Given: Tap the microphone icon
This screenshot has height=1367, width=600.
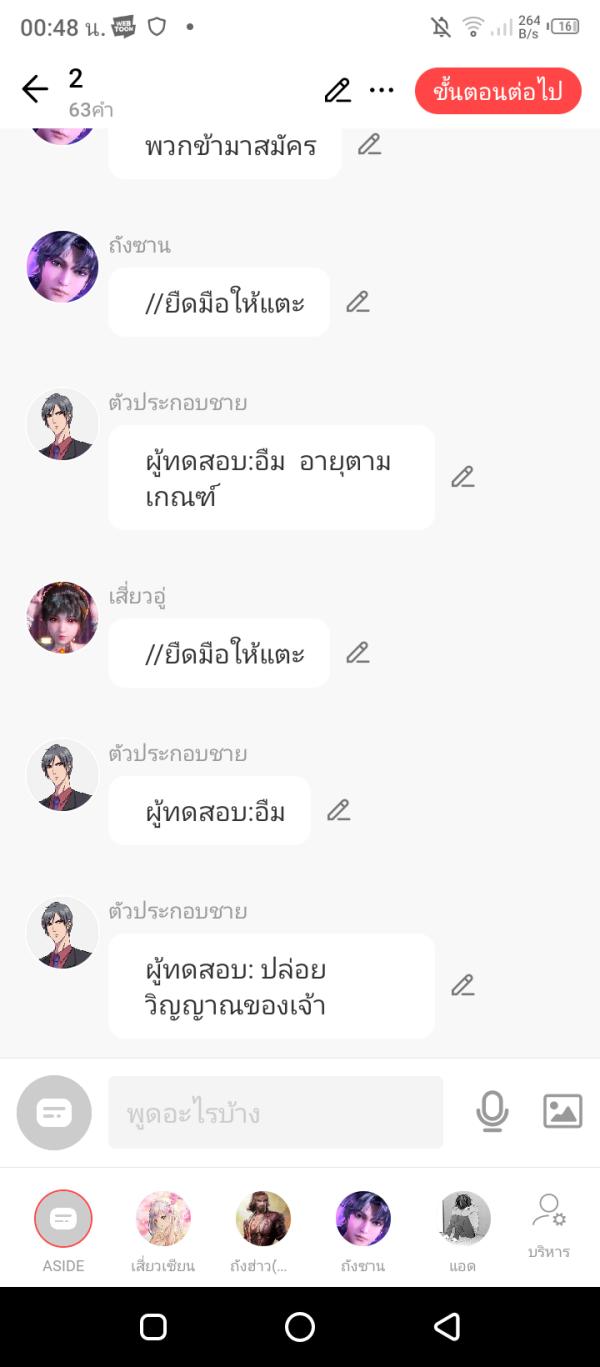Looking at the screenshot, I should pyautogui.click(x=492, y=1111).
